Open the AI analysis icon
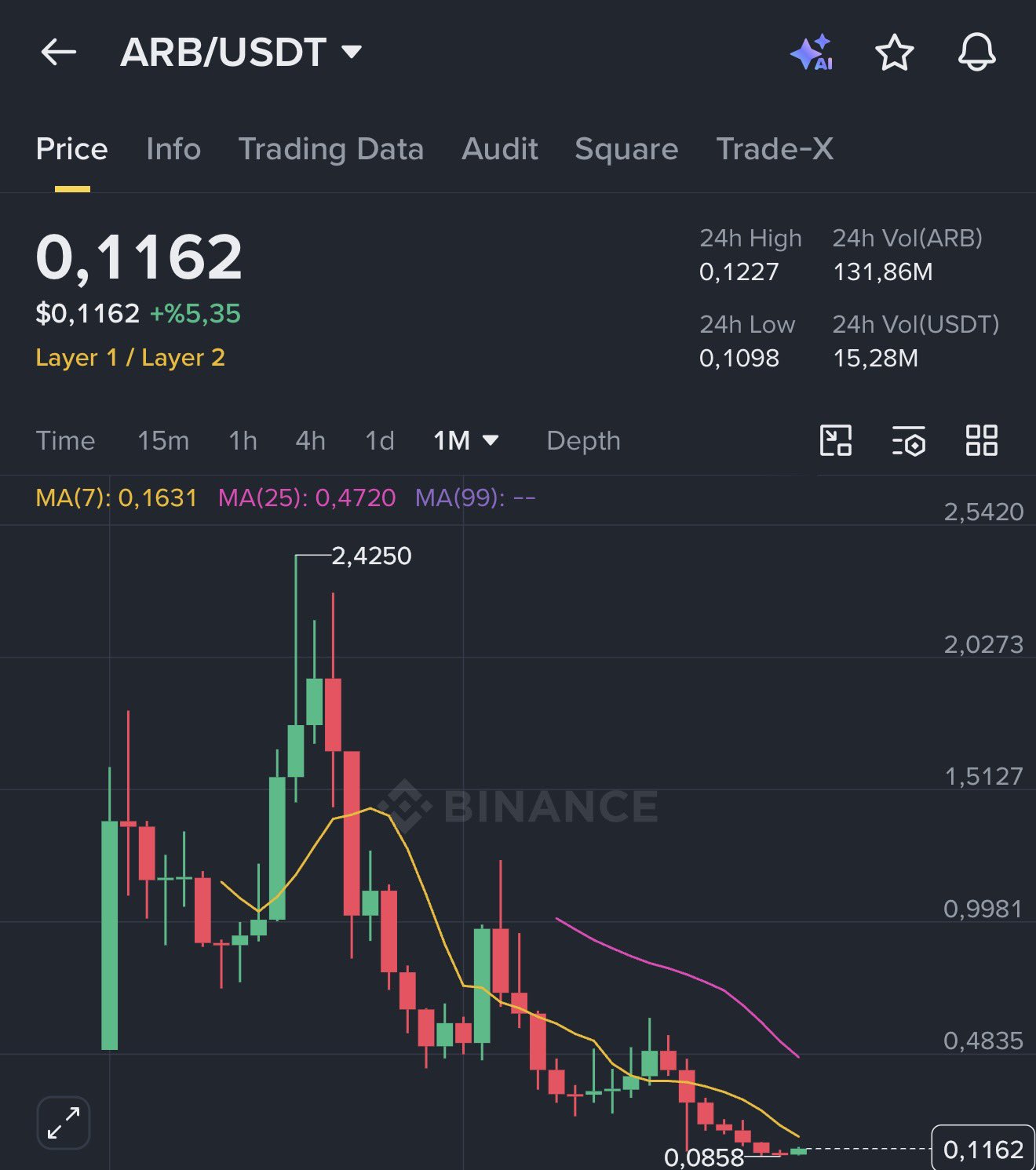This screenshot has width=1036, height=1170. point(812,53)
